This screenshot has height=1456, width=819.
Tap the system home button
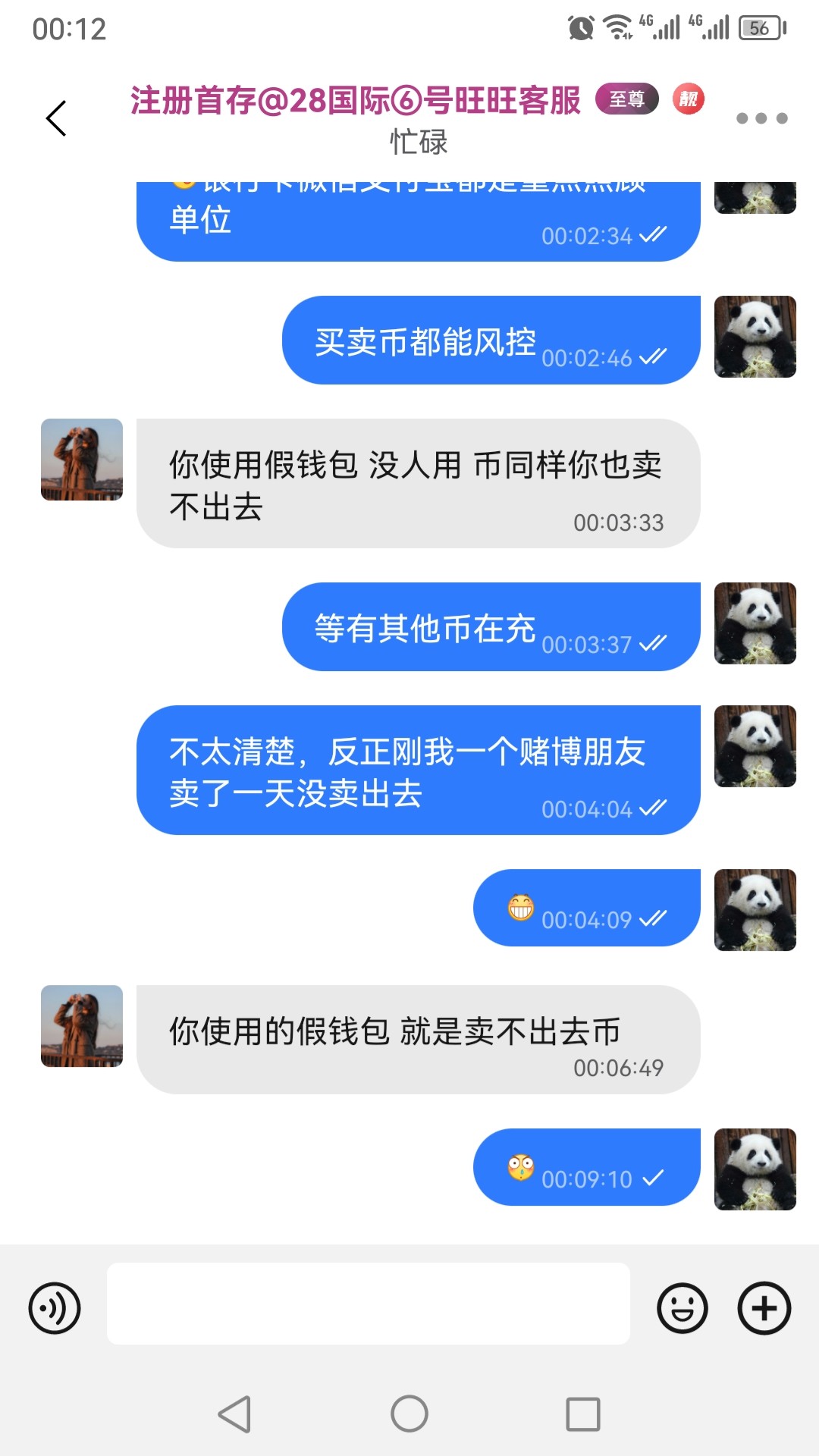[409, 1414]
